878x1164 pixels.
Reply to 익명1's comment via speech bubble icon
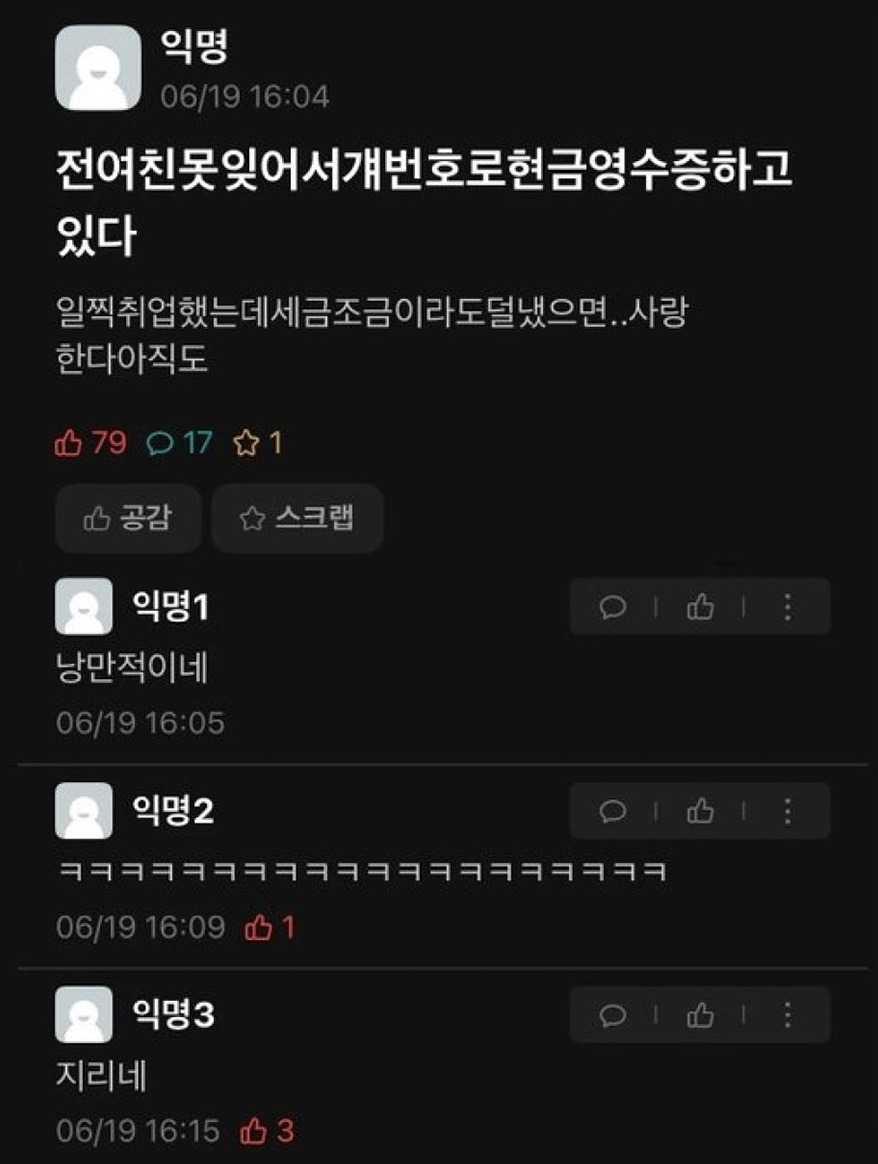pos(612,607)
